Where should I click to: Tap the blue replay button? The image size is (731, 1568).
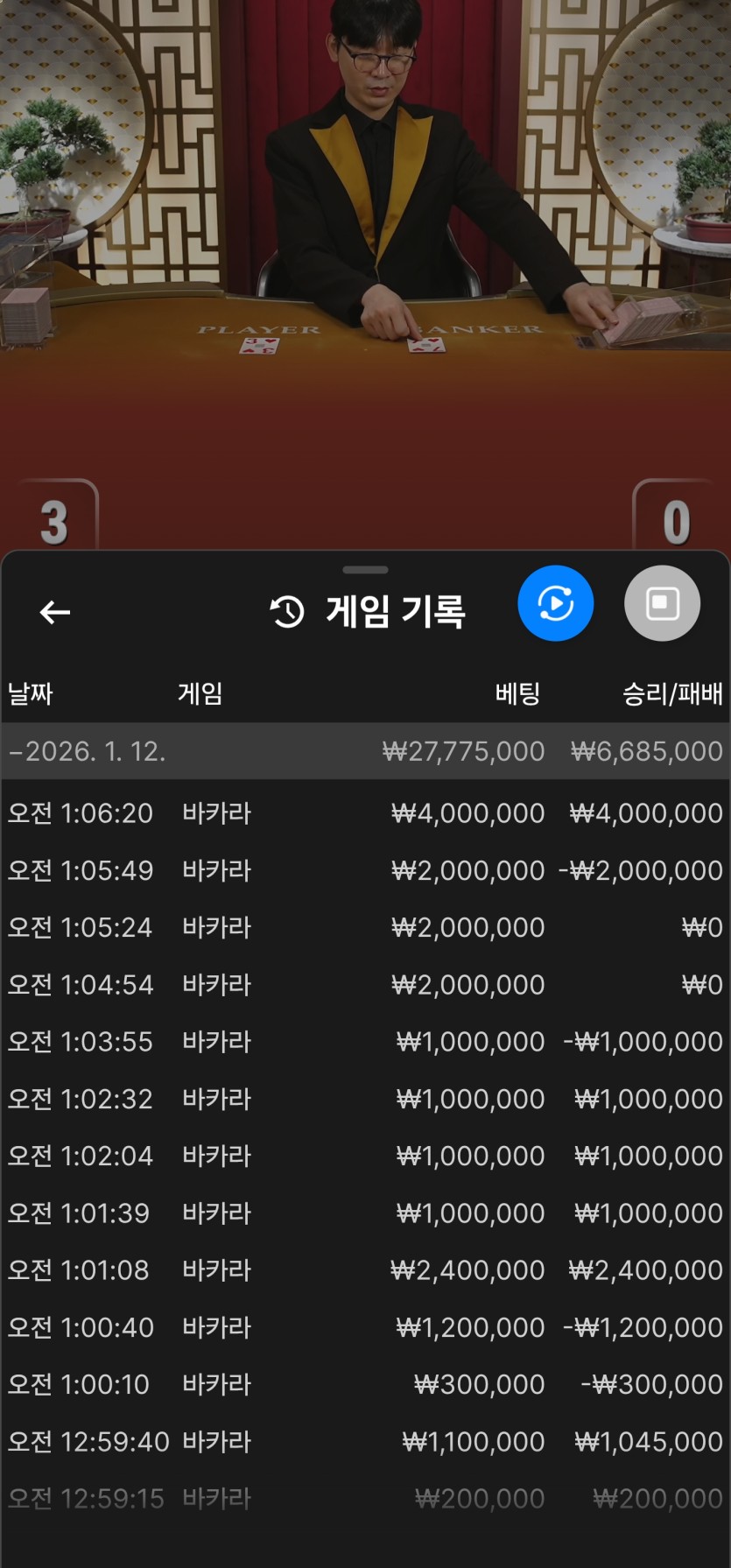555,603
